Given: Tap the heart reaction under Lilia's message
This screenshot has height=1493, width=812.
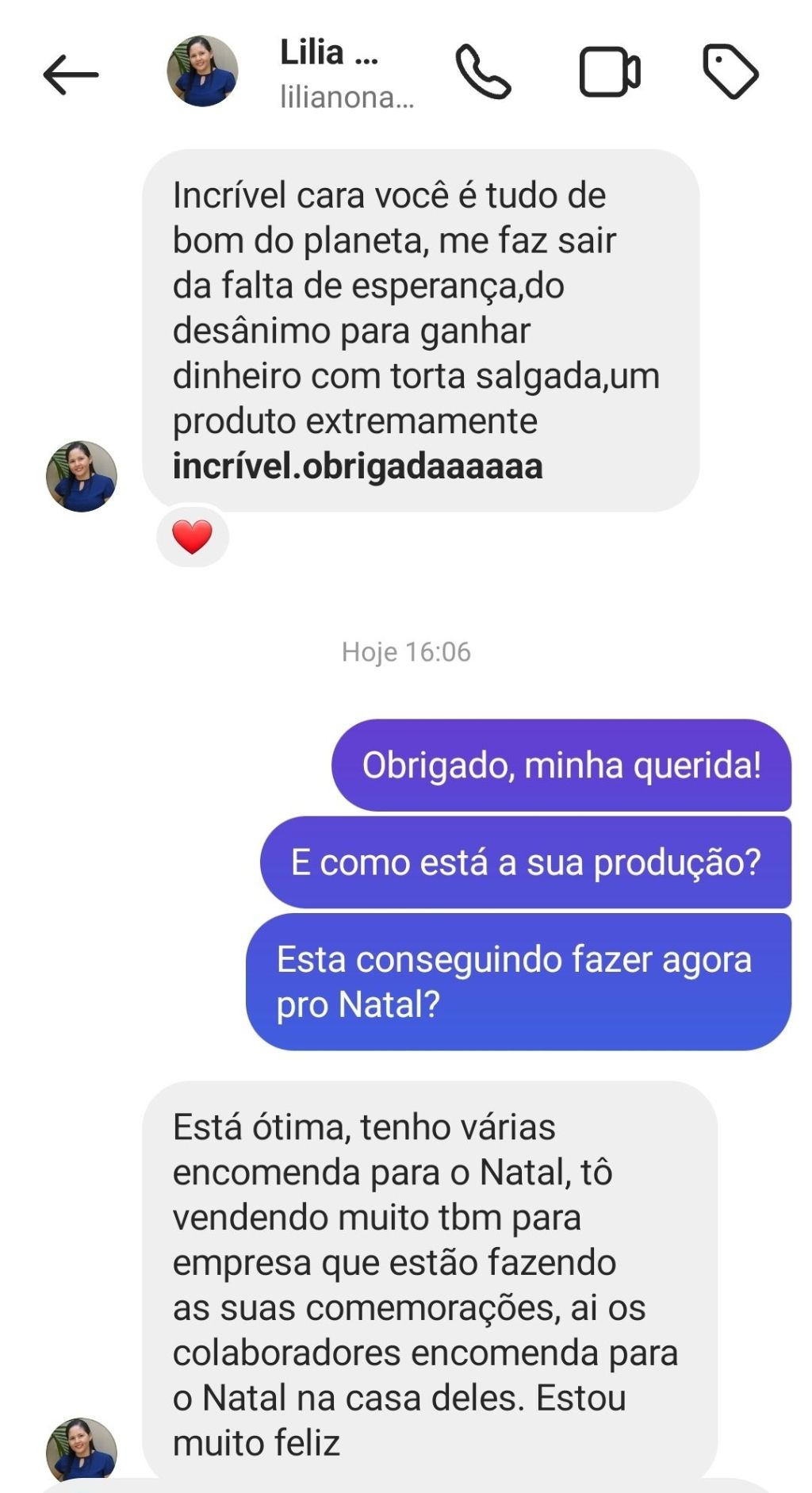Looking at the screenshot, I should coord(193,537).
